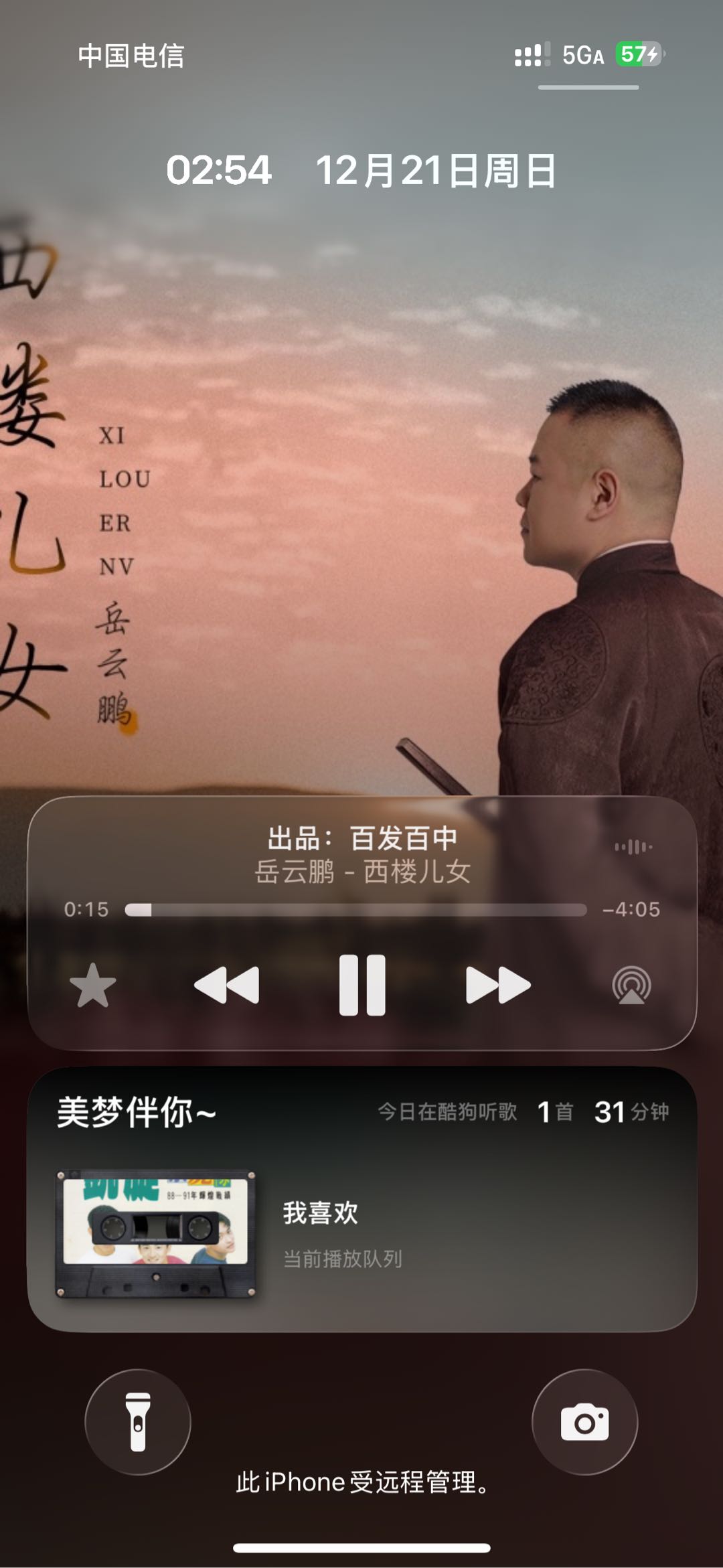This screenshot has width=723, height=1568.
Task: Pause the playing song
Action: (x=362, y=985)
